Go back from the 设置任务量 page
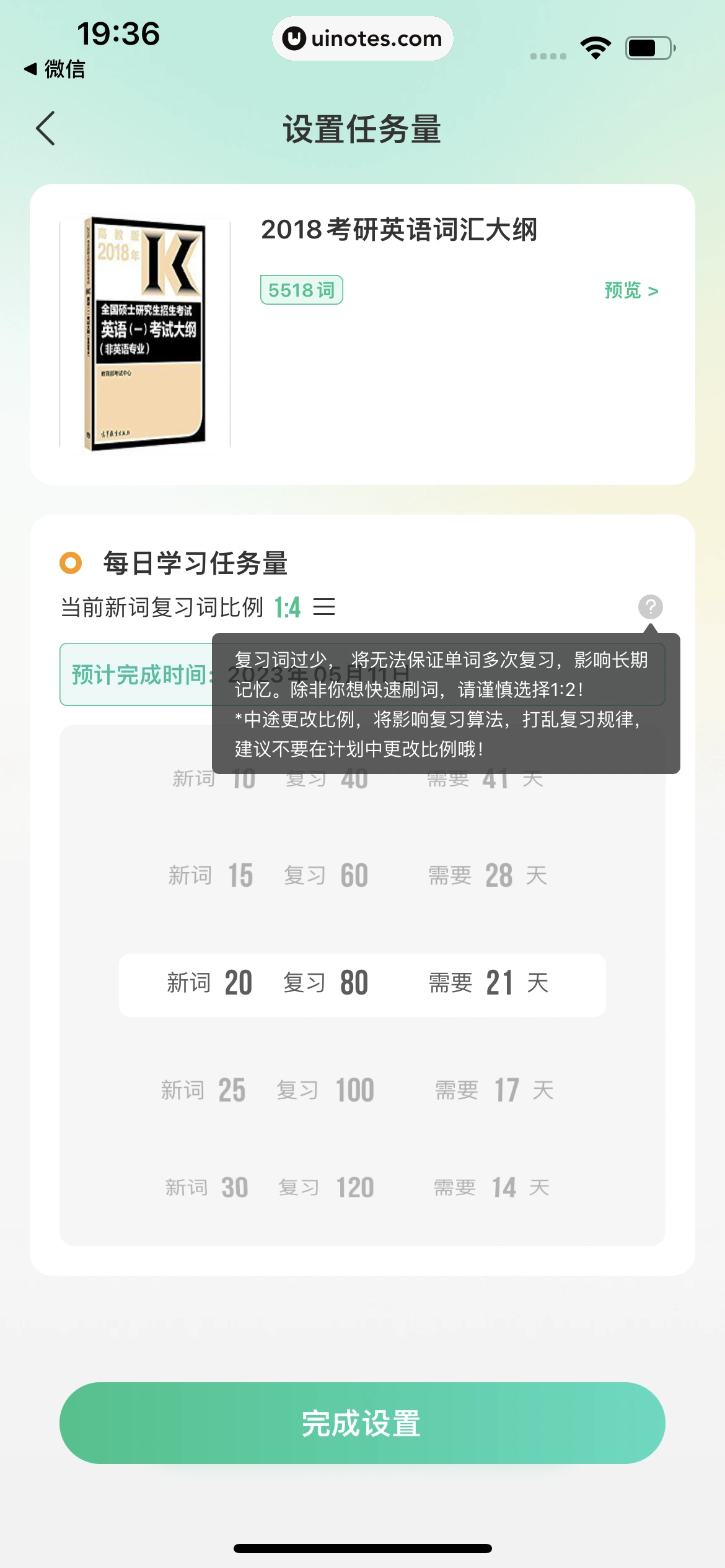725x1568 pixels. coord(46,129)
